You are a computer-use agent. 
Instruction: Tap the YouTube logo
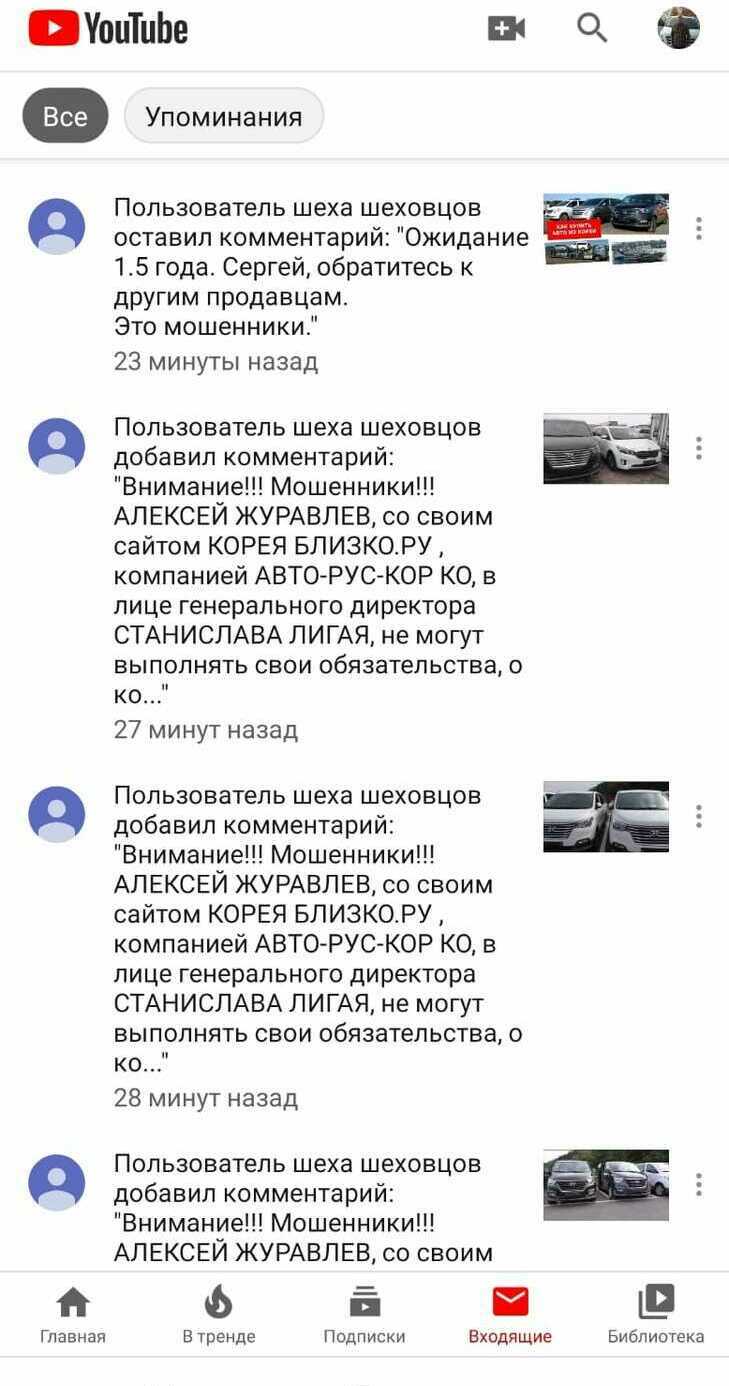coord(108,30)
